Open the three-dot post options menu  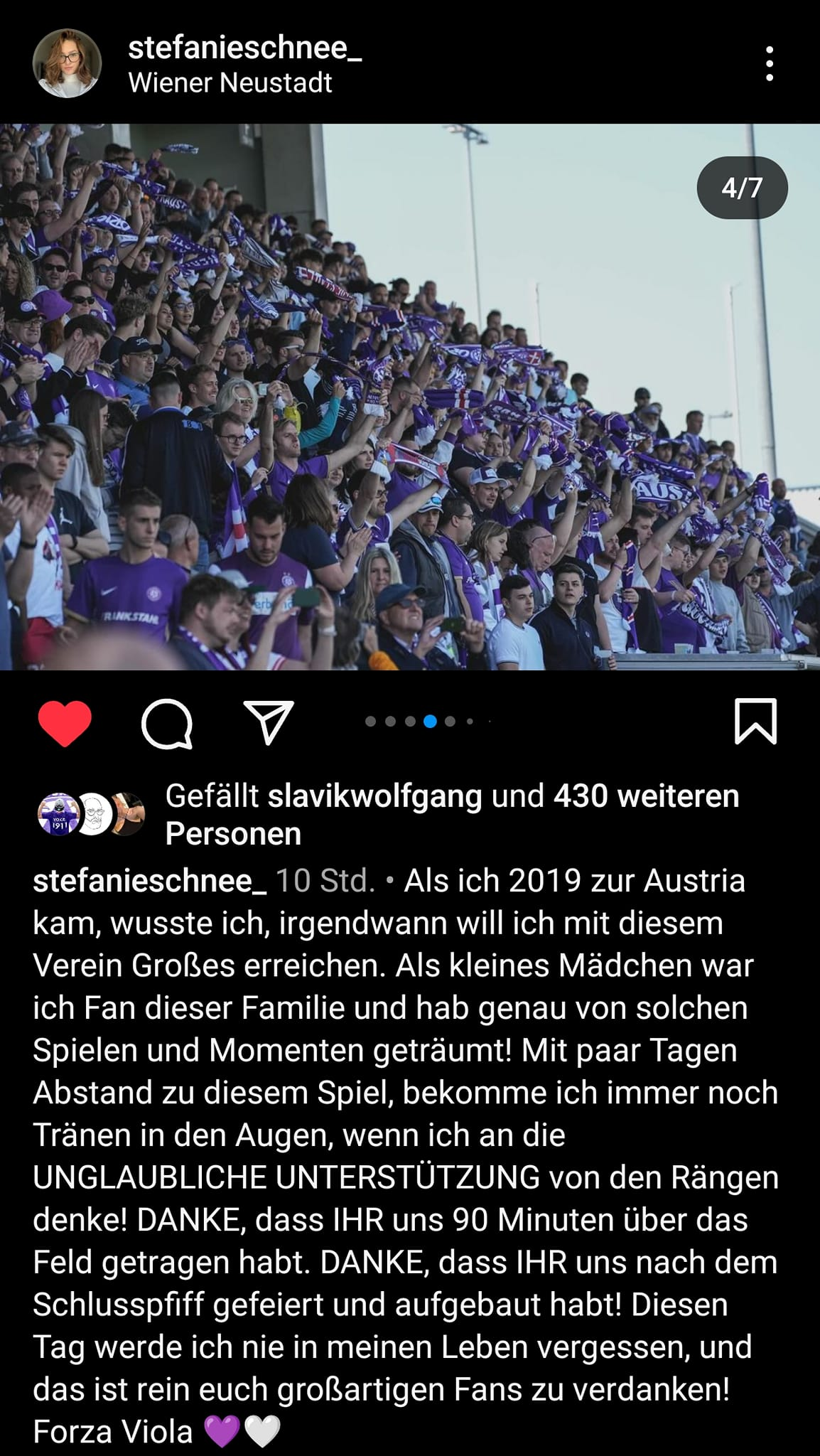point(770,63)
